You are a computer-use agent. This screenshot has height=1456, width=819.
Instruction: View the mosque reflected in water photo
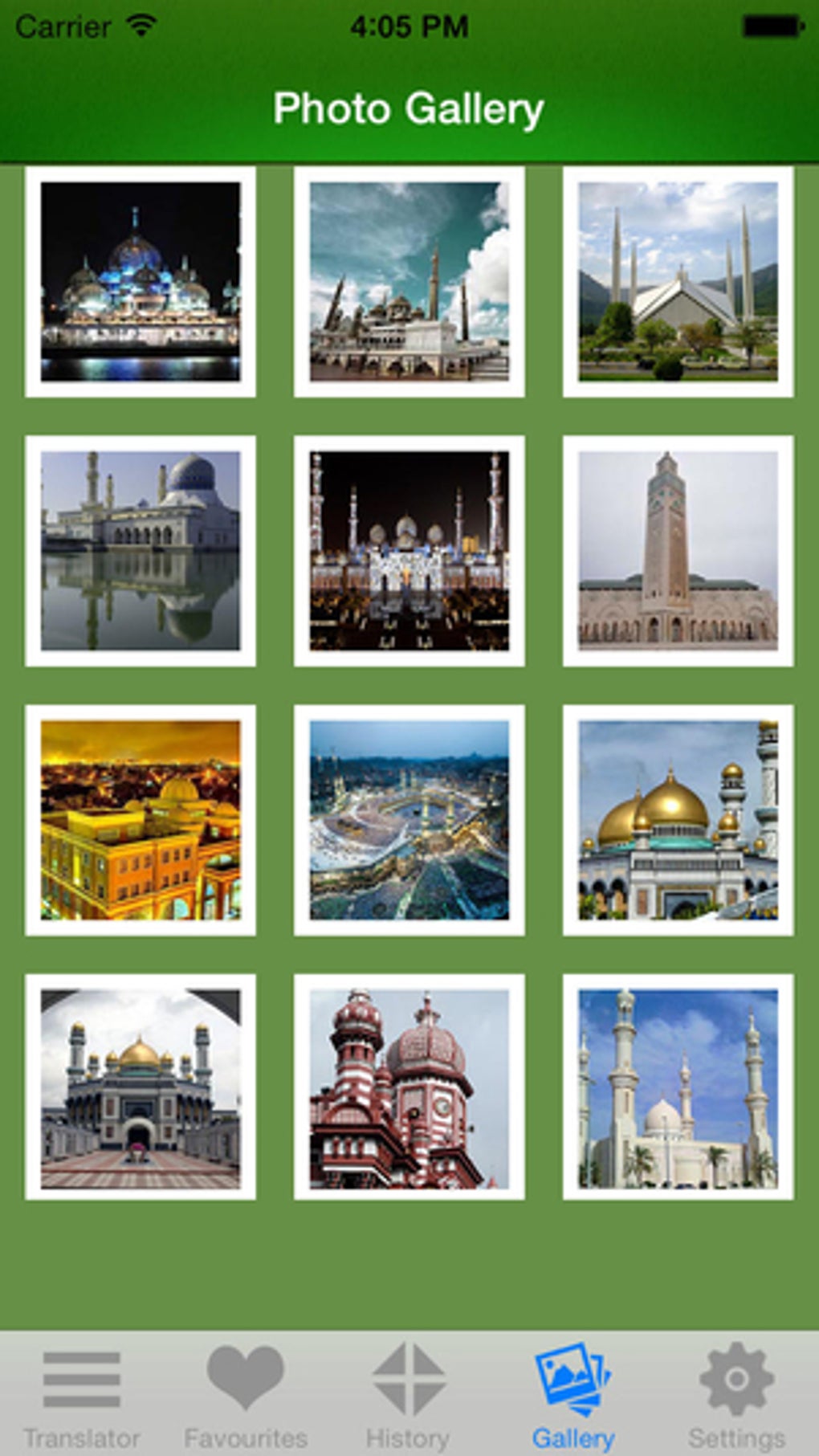pos(141,551)
